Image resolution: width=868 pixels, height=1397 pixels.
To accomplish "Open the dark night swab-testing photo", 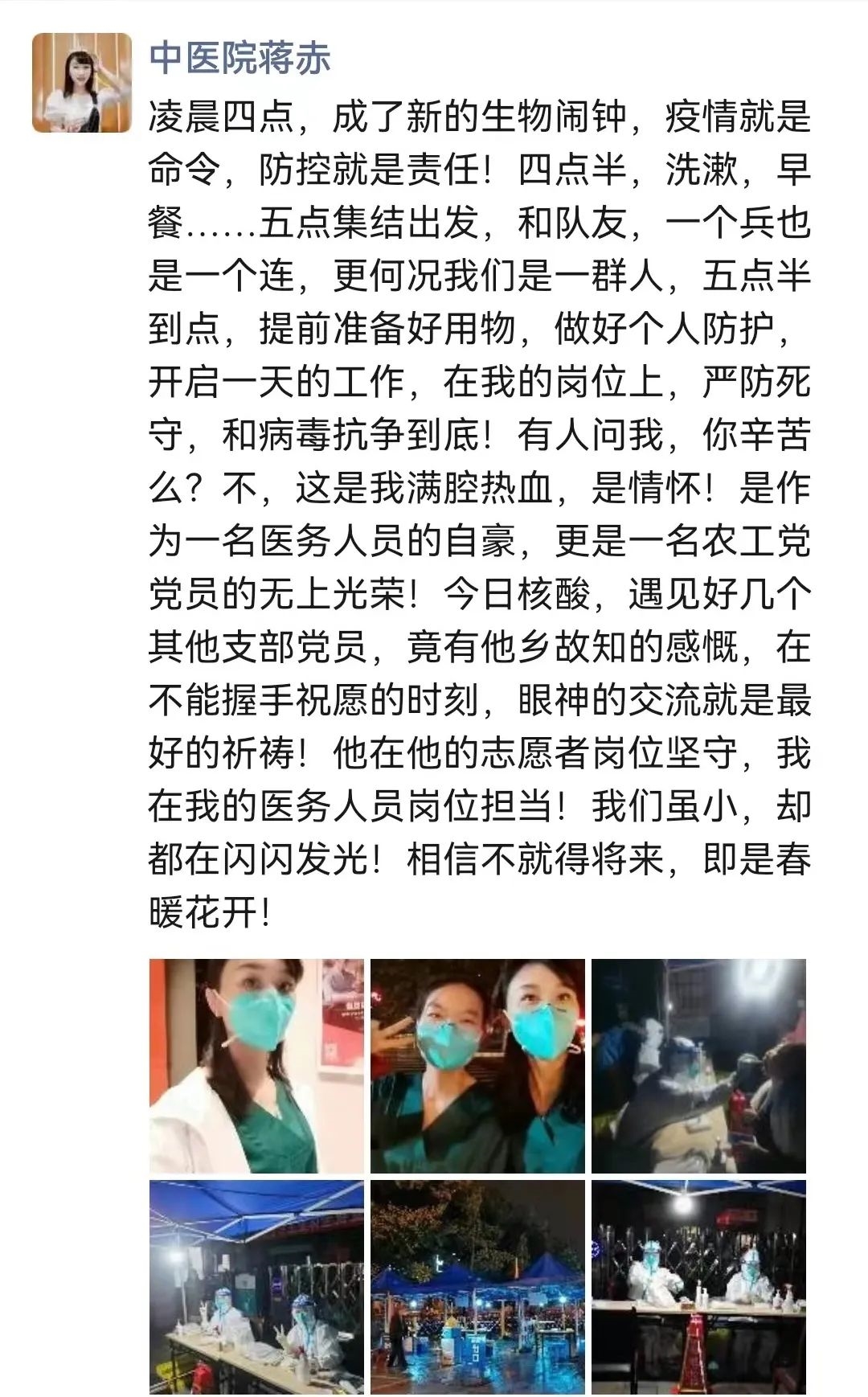I will [x=698, y=1066].
